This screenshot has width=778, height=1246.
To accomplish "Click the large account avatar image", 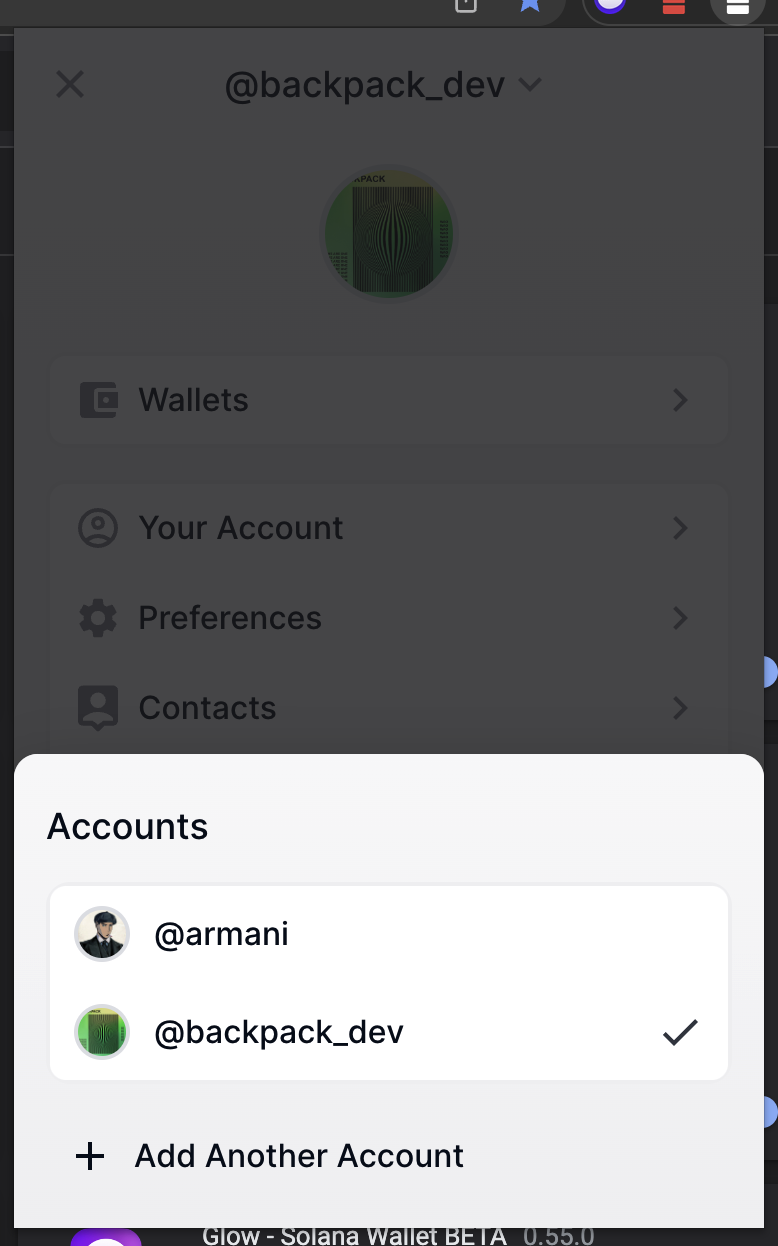I will [389, 233].
